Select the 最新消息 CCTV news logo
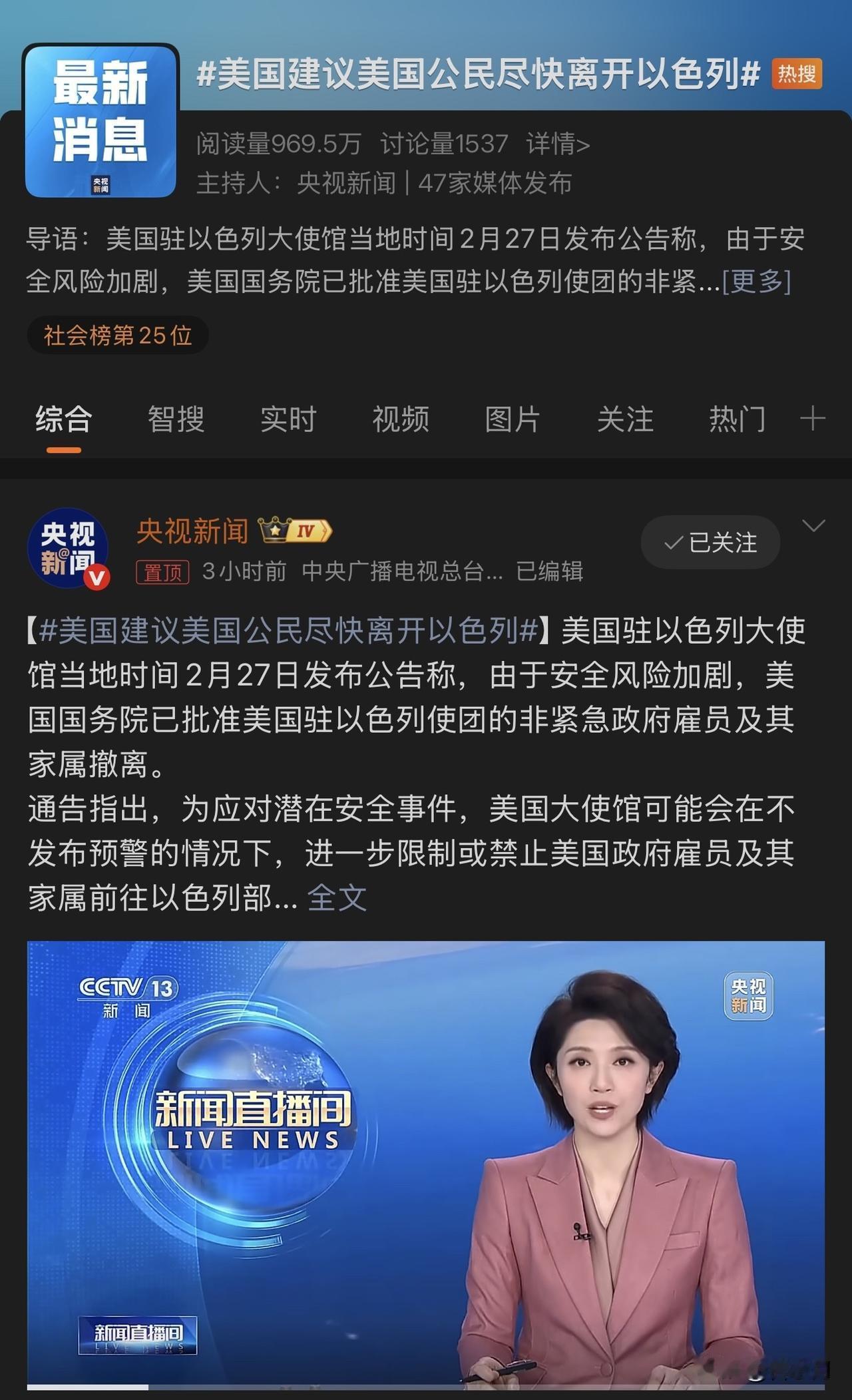The height and width of the screenshot is (1400, 852). [x=100, y=120]
